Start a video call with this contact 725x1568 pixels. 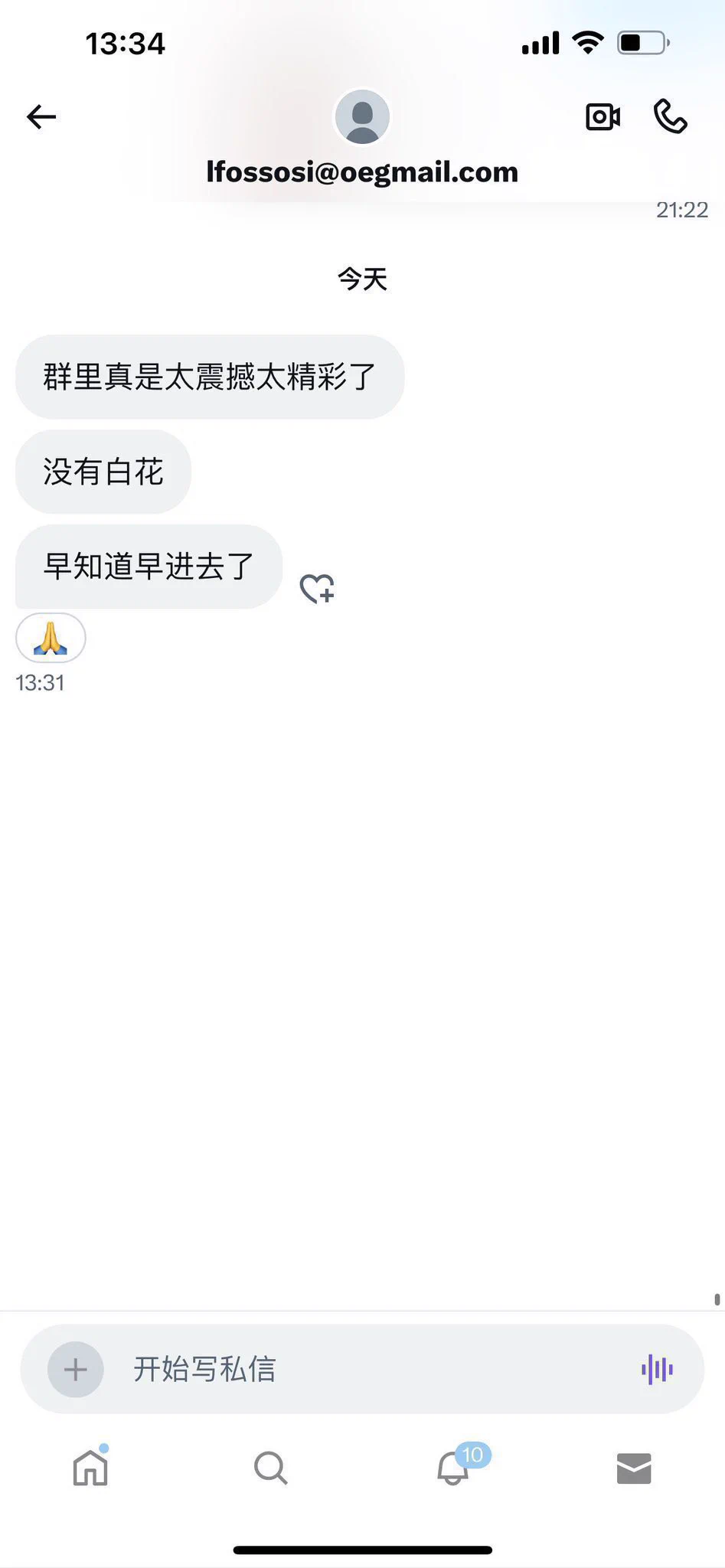pos(603,117)
